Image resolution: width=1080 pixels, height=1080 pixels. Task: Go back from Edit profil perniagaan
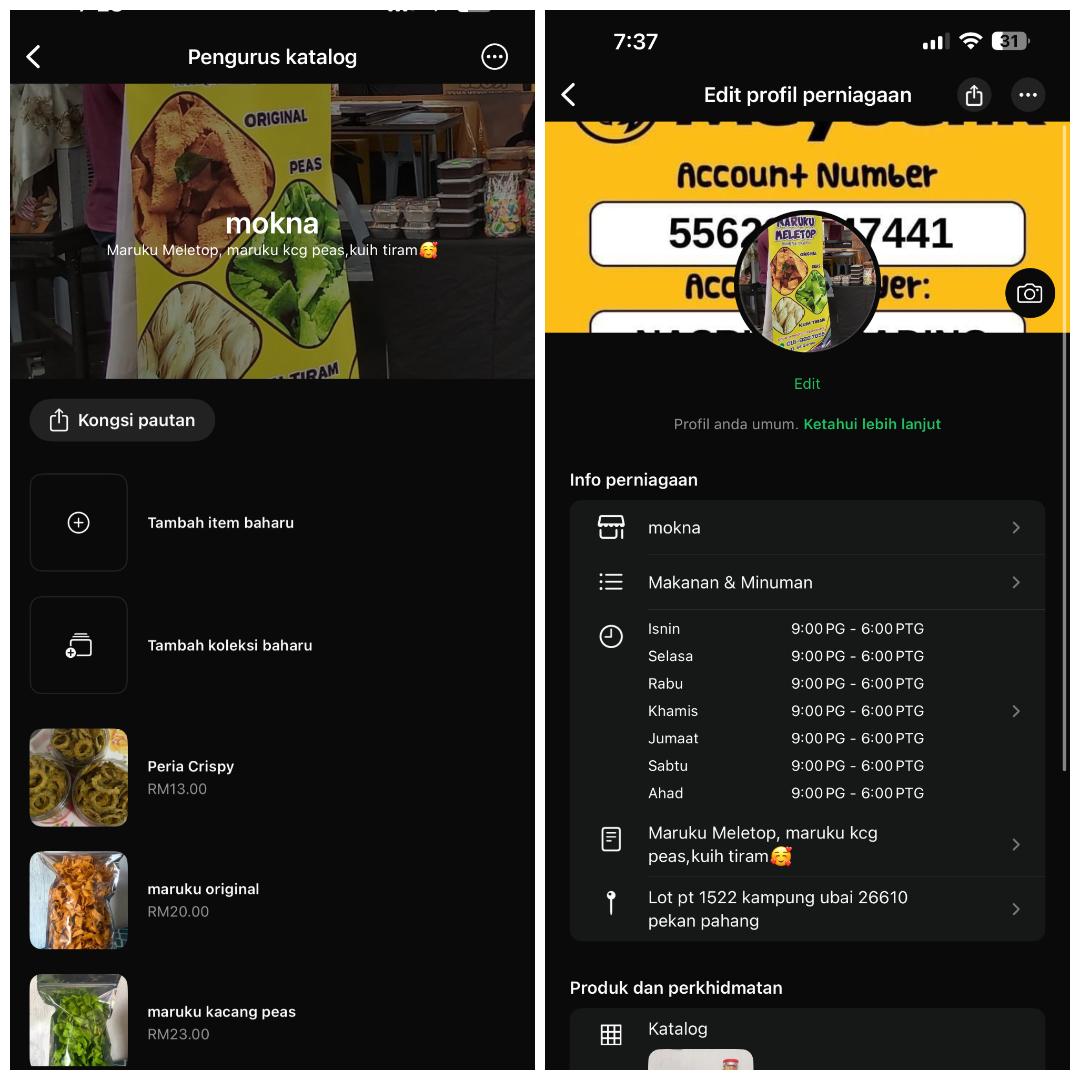[569, 95]
